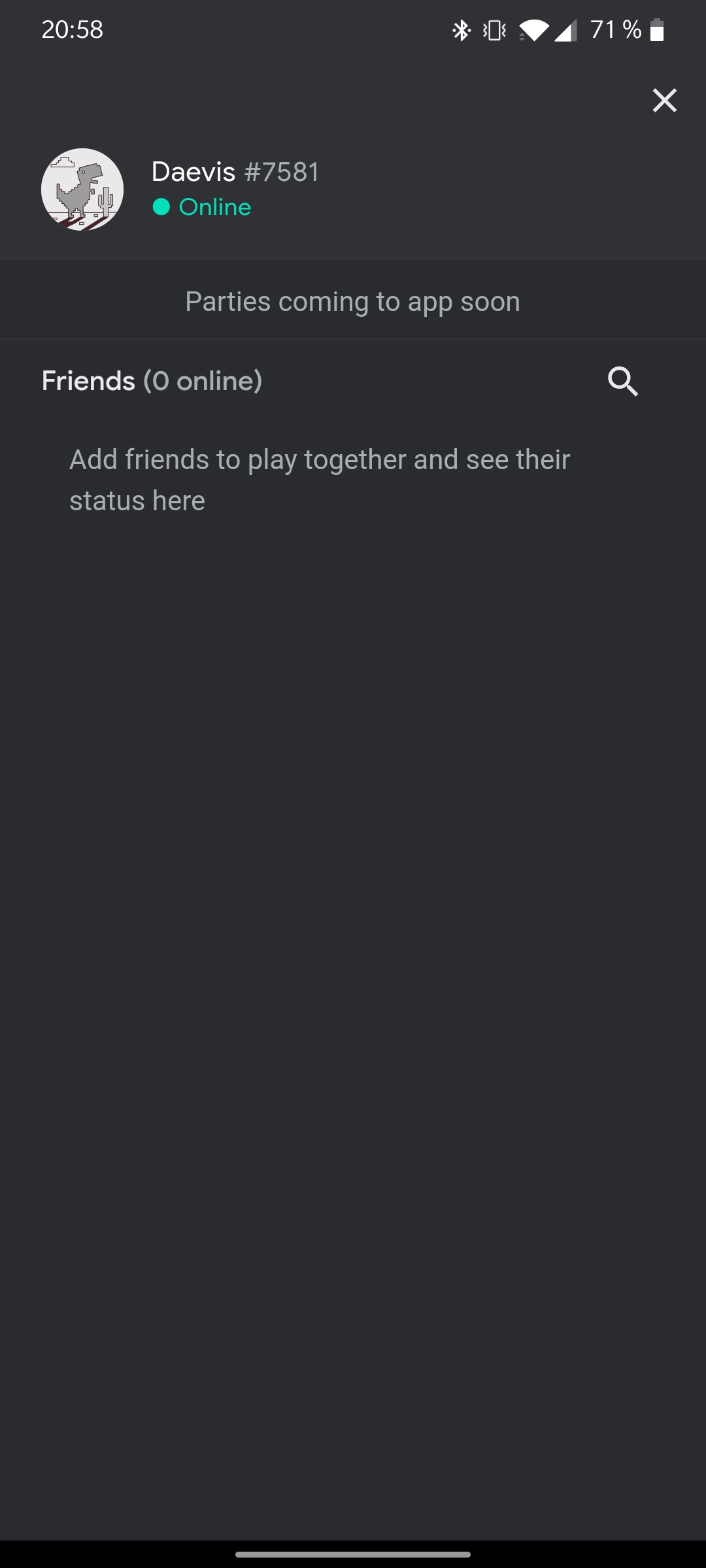The image size is (706, 1568).
Task: Change the Online status
Action: pyautogui.click(x=203, y=208)
